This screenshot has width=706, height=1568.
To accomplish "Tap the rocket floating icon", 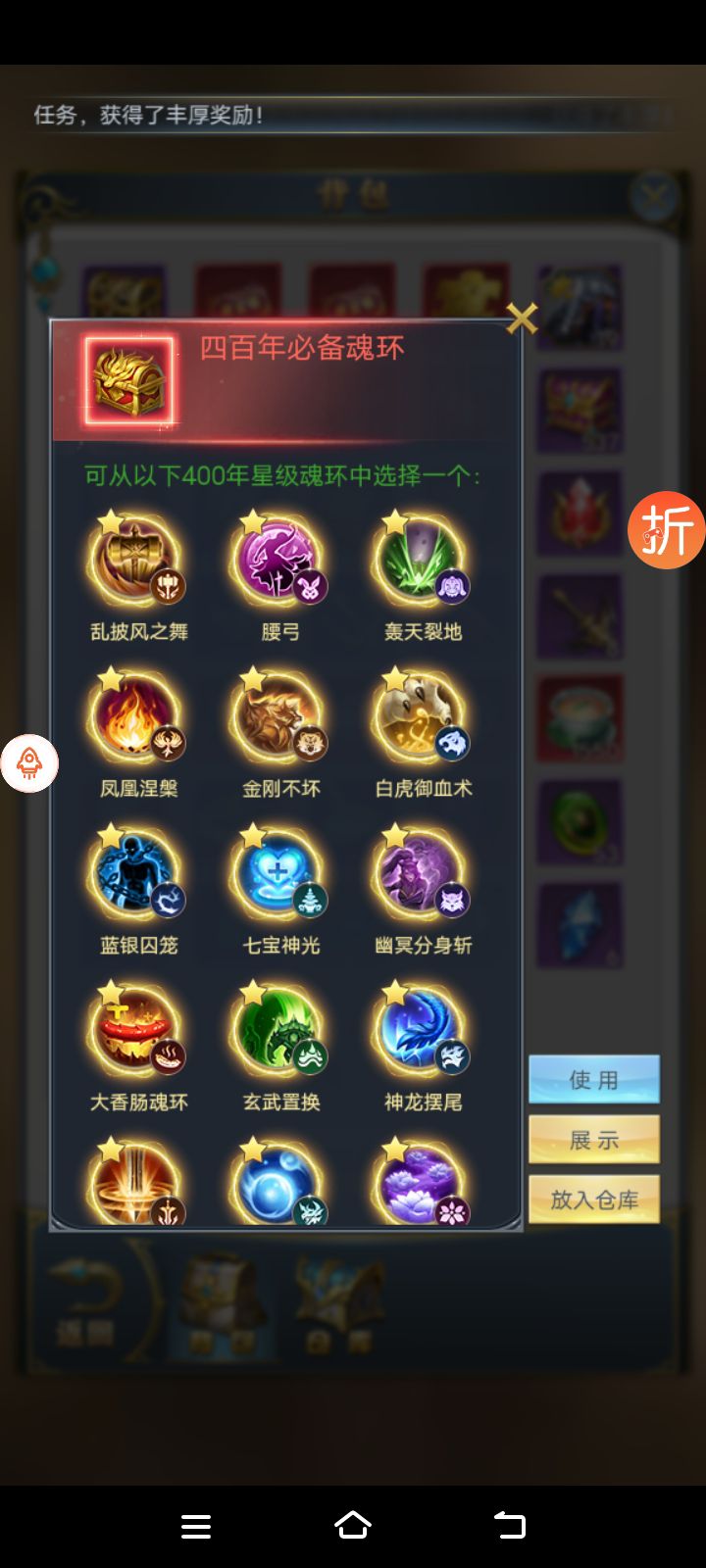I will coord(29,763).
